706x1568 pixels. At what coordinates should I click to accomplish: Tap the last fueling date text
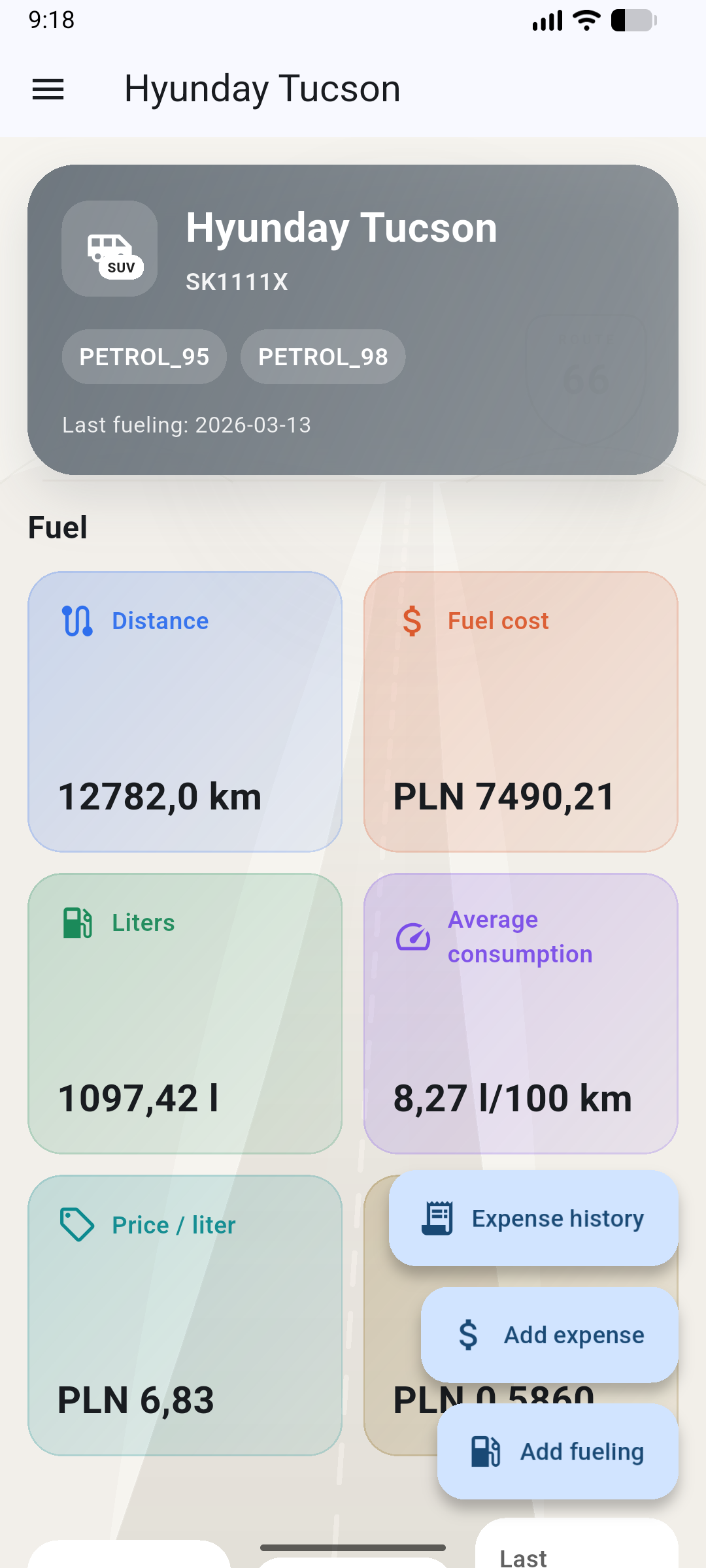coord(186,425)
